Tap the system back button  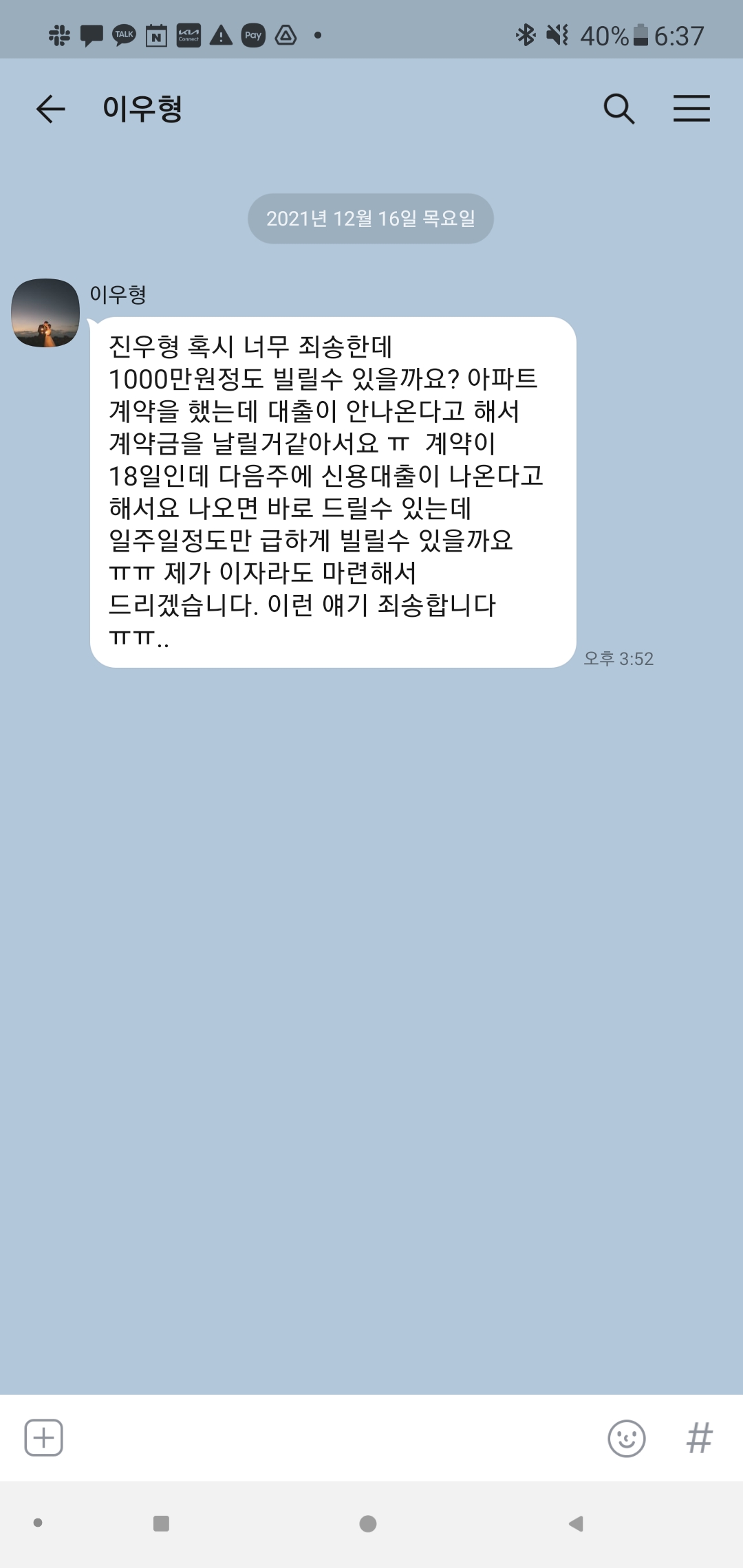pos(577,1523)
